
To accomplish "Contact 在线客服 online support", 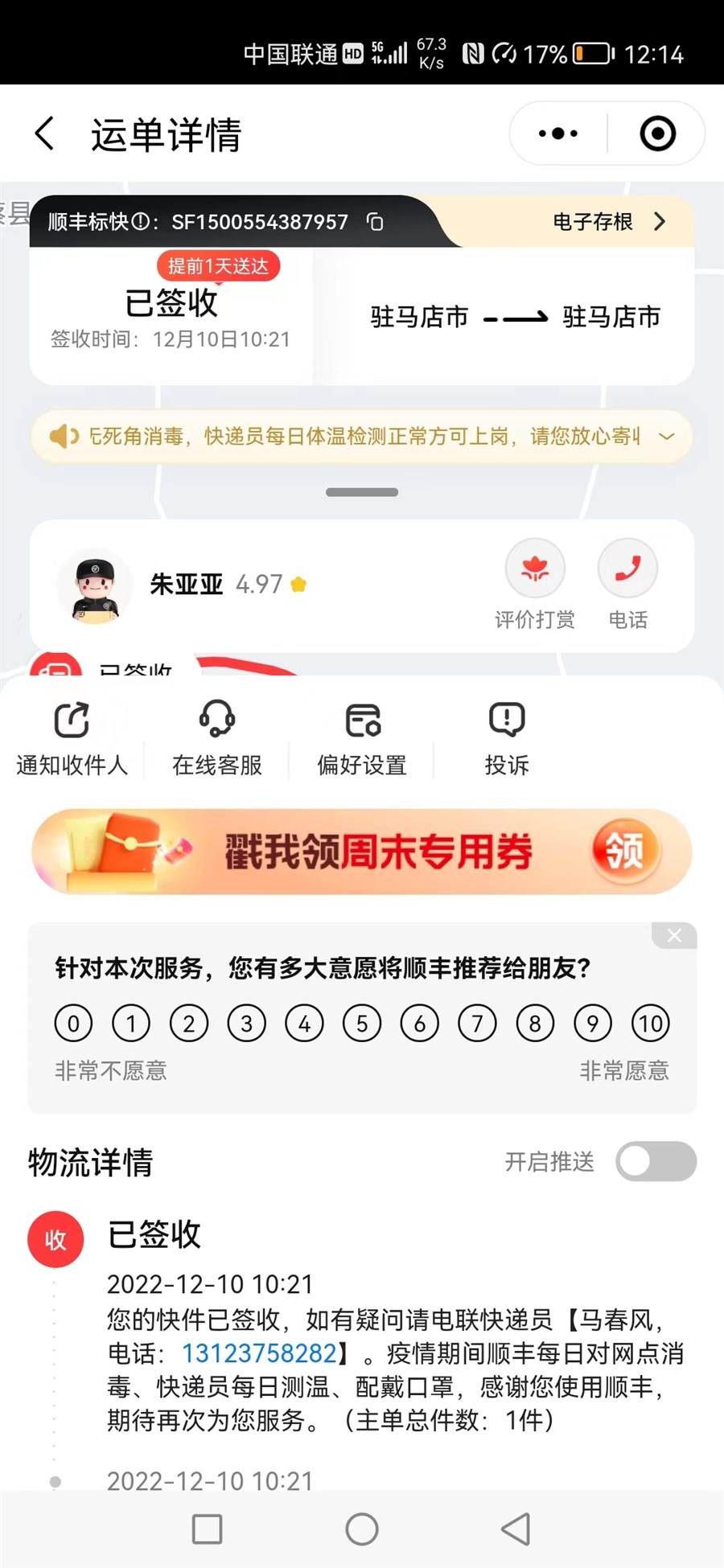I will click(217, 738).
